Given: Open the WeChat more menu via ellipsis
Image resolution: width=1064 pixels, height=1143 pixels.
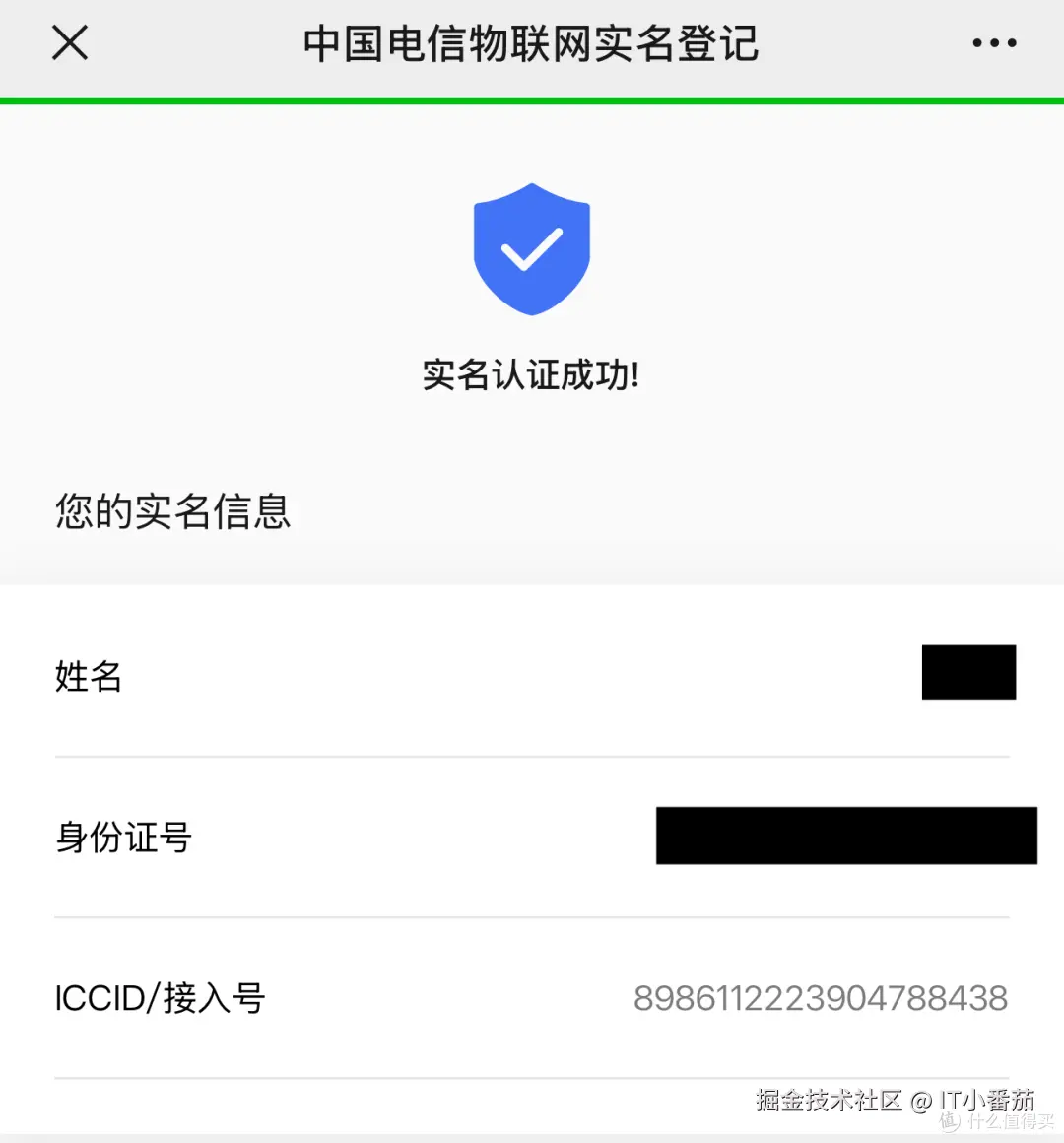Looking at the screenshot, I should point(993,42).
